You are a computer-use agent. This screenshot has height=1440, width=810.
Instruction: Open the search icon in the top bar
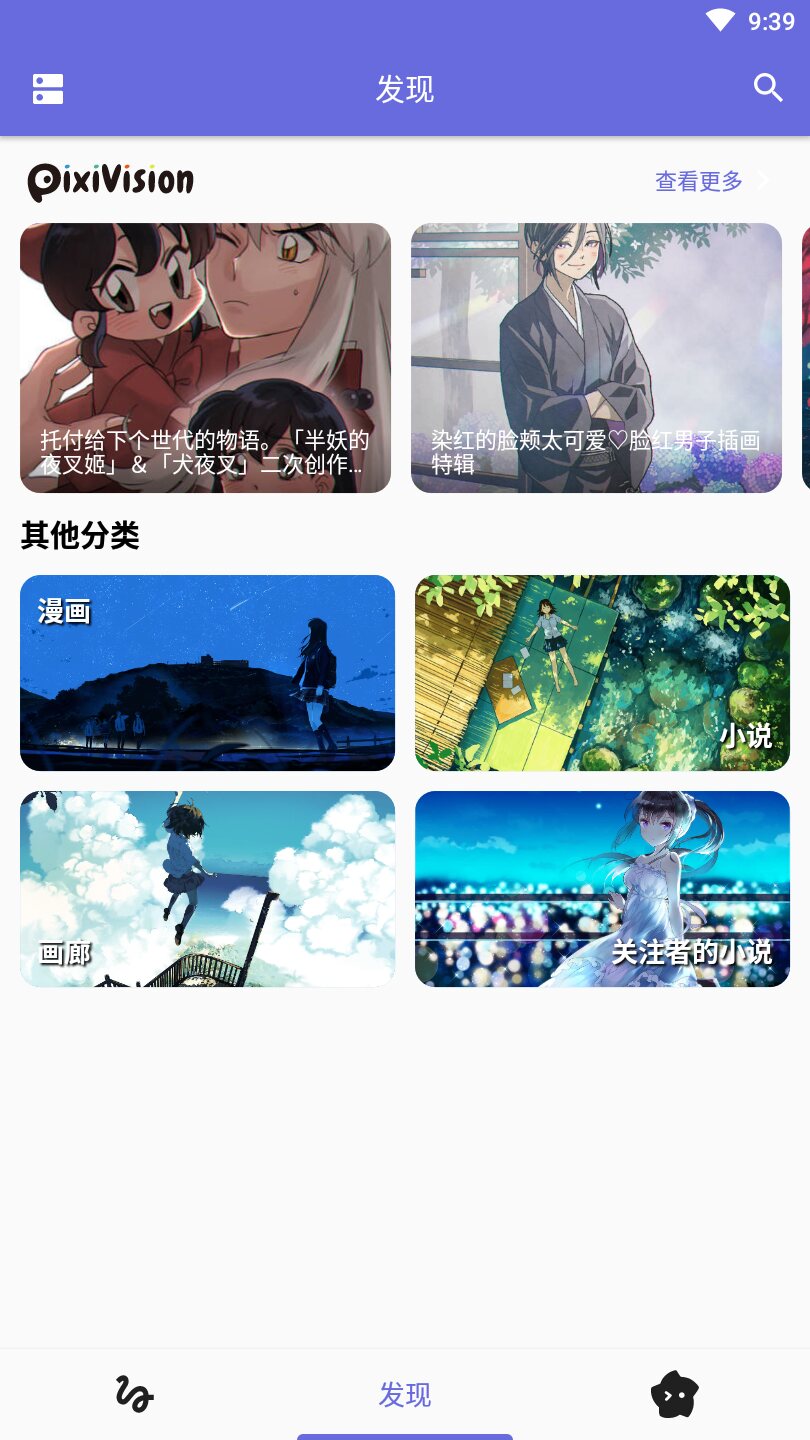tap(768, 88)
